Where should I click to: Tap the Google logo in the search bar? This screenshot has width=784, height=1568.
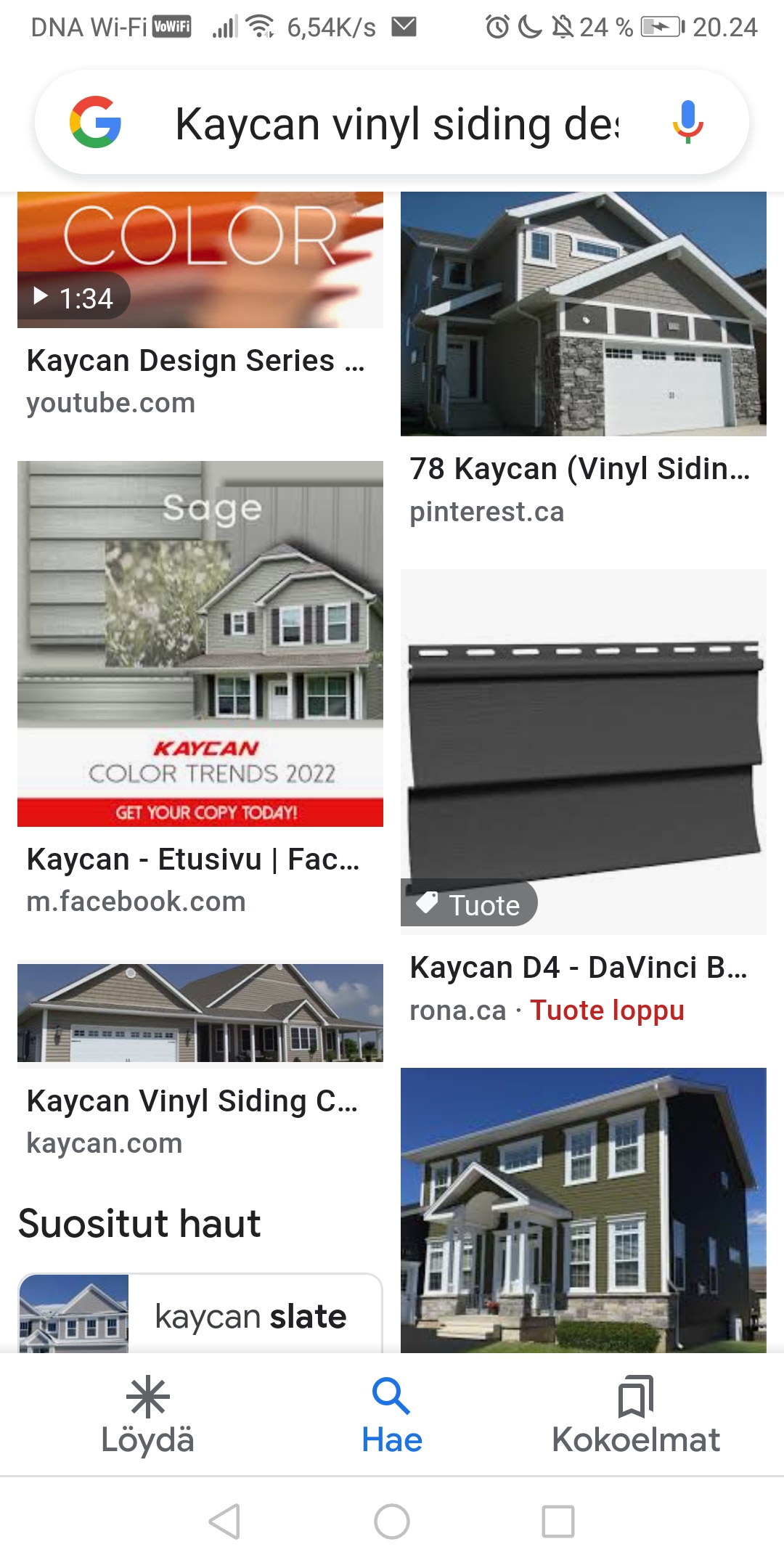click(x=95, y=123)
